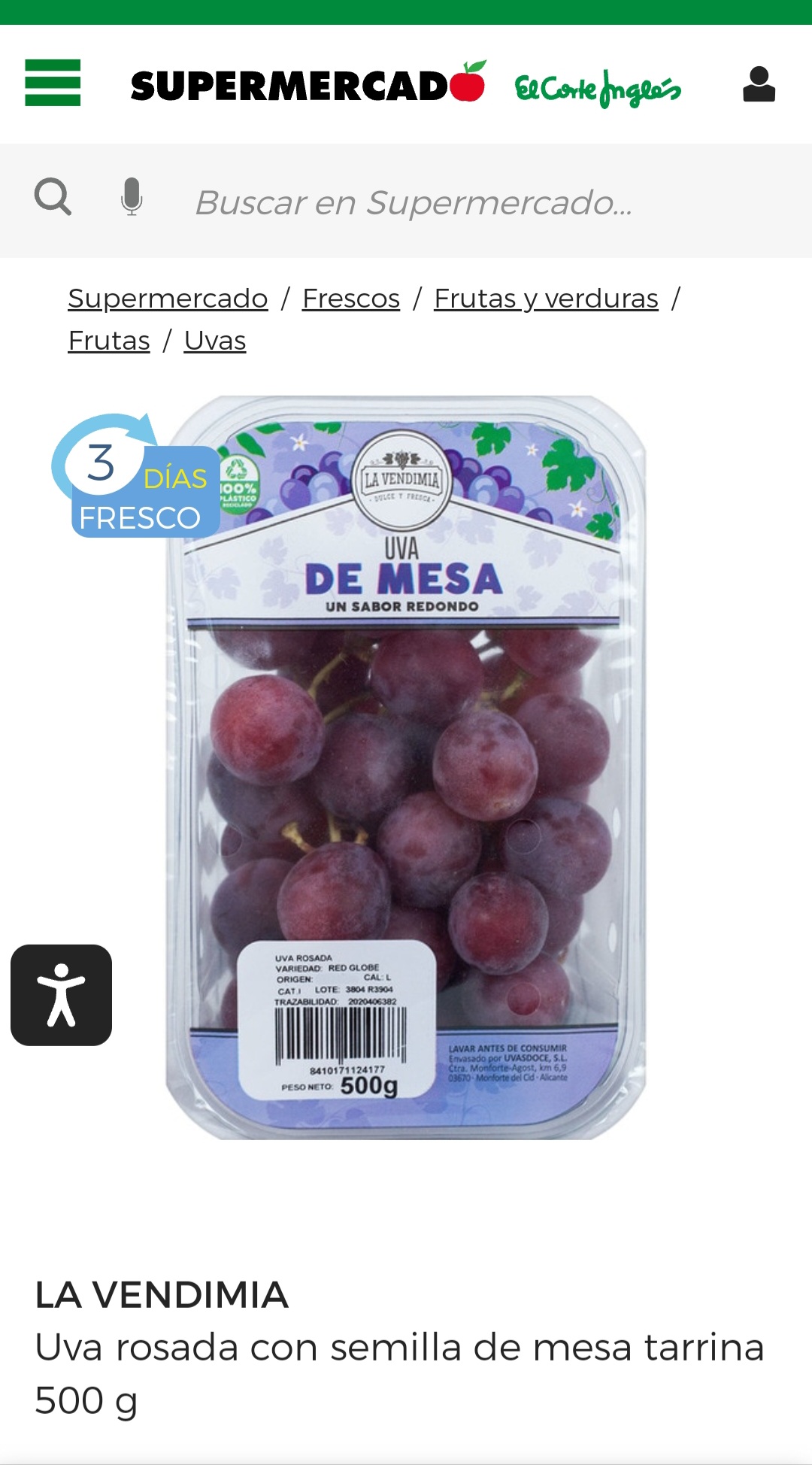The width and height of the screenshot is (812, 1465).
Task: Open the accessibility options button
Action: tap(62, 995)
